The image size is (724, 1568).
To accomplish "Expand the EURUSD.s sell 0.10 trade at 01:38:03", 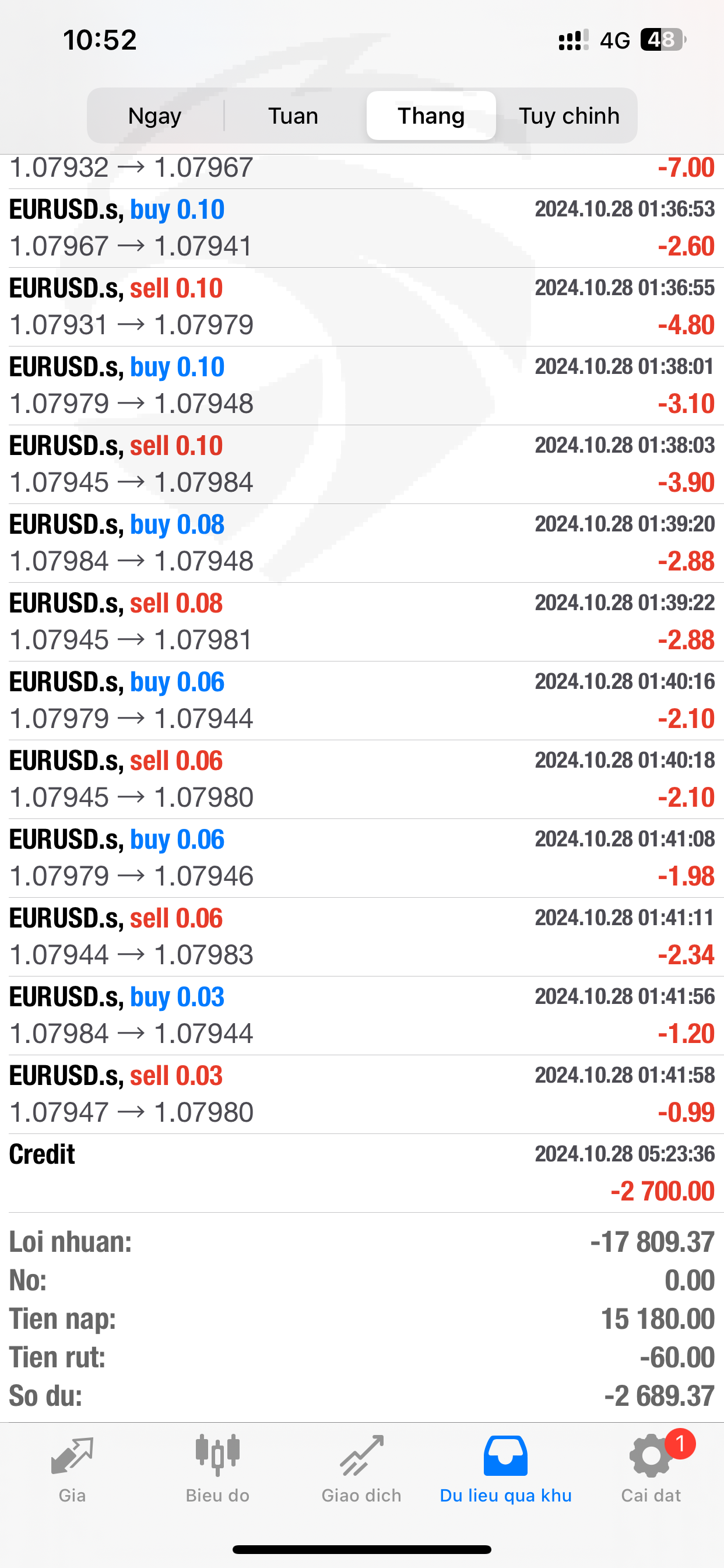I will tap(361, 464).
